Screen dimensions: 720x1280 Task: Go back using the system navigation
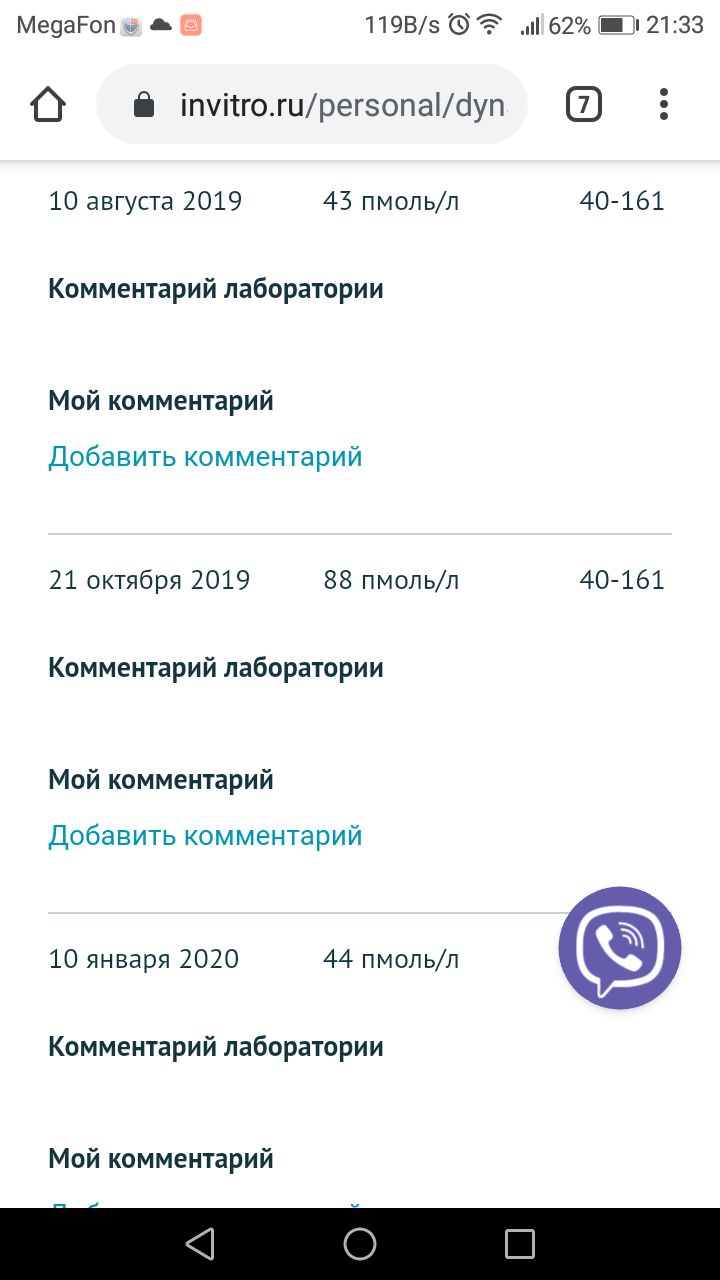pyautogui.click(x=200, y=1243)
